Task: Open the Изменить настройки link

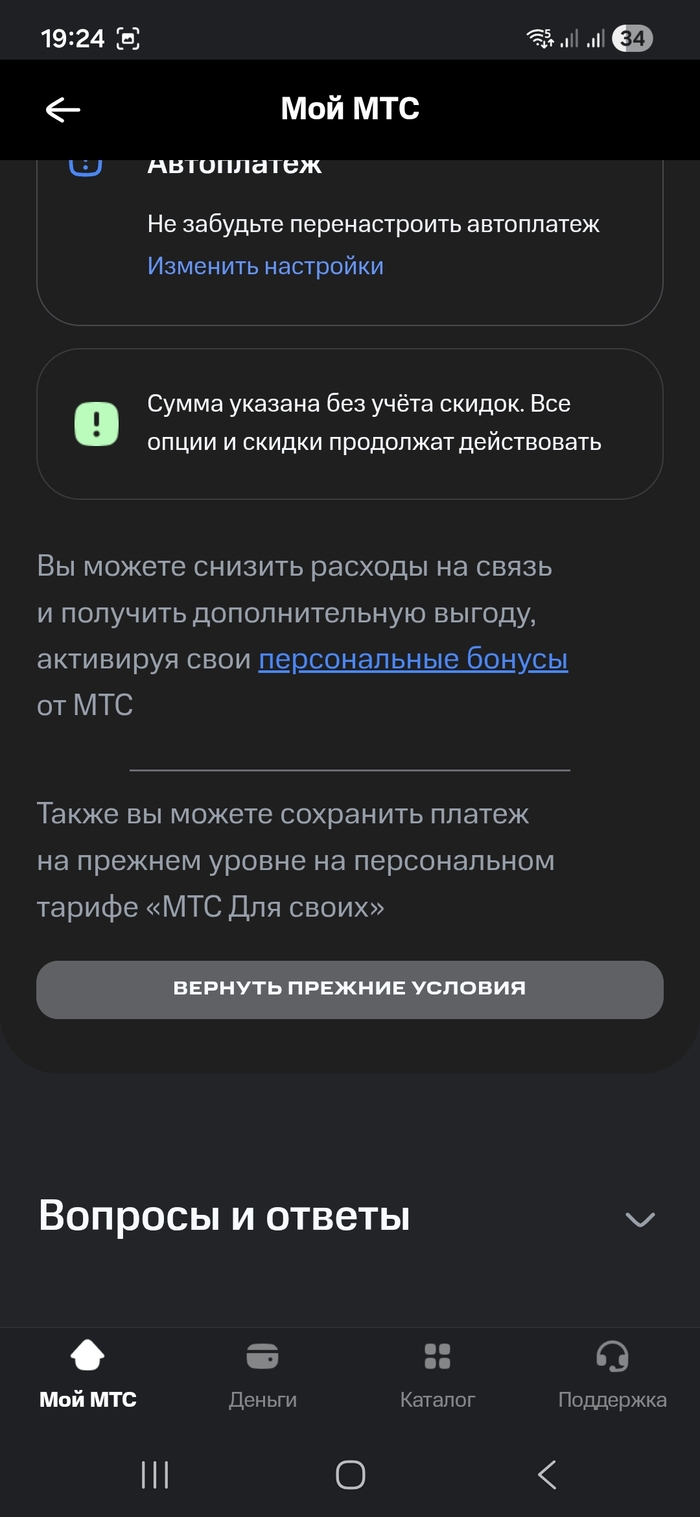Action: point(265,266)
